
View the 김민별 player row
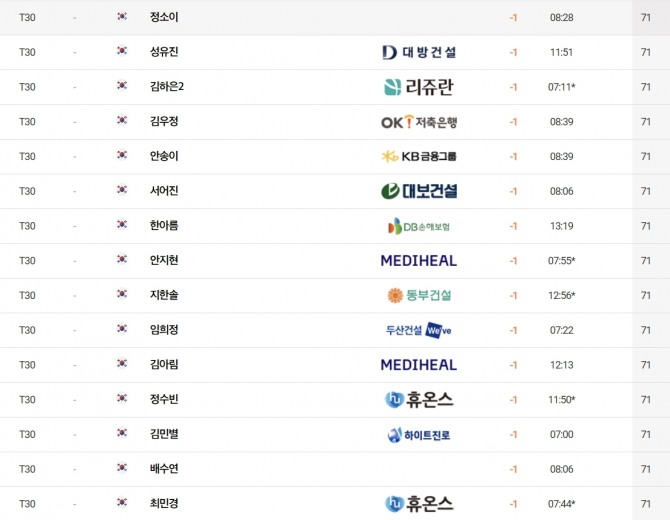[x=335, y=435]
